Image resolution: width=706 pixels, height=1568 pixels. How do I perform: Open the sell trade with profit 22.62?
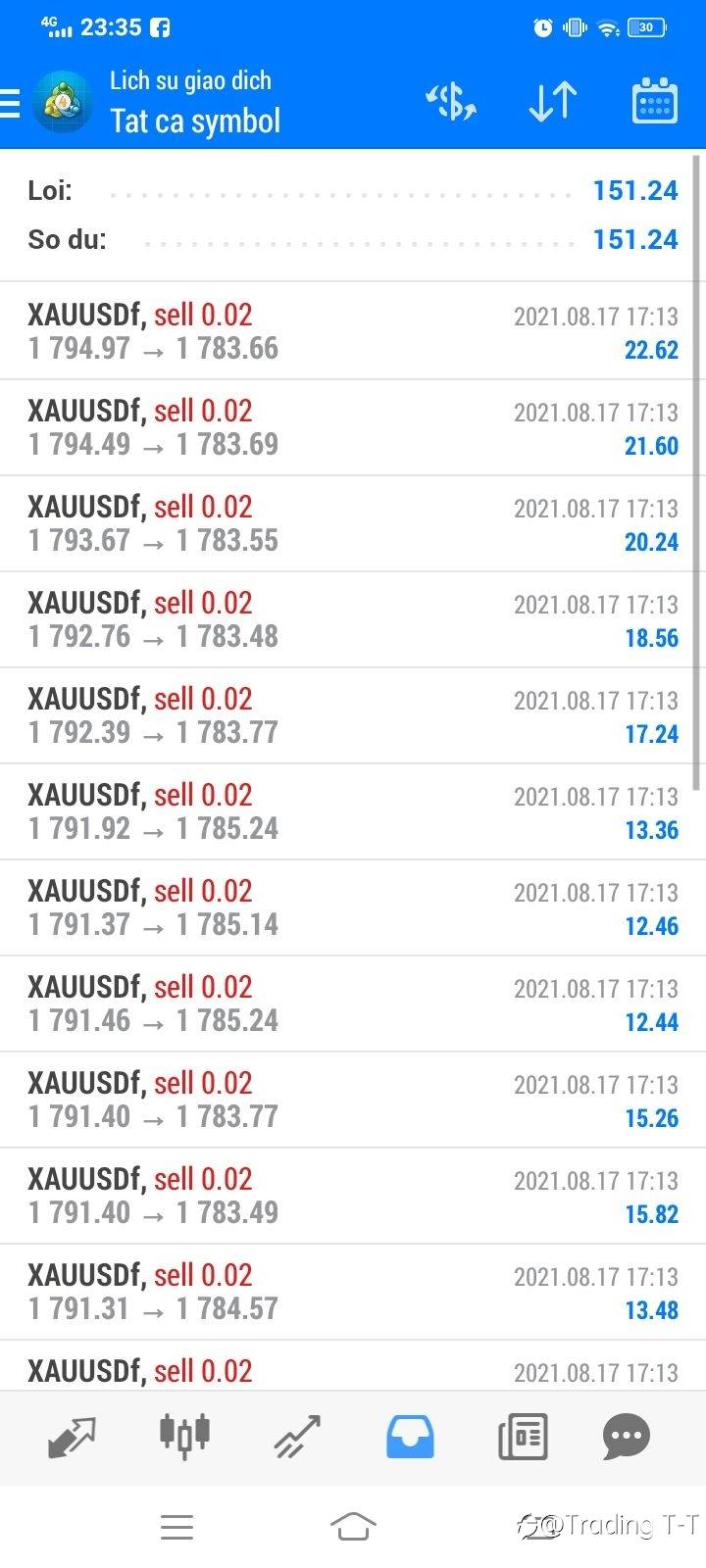point(353,331)
